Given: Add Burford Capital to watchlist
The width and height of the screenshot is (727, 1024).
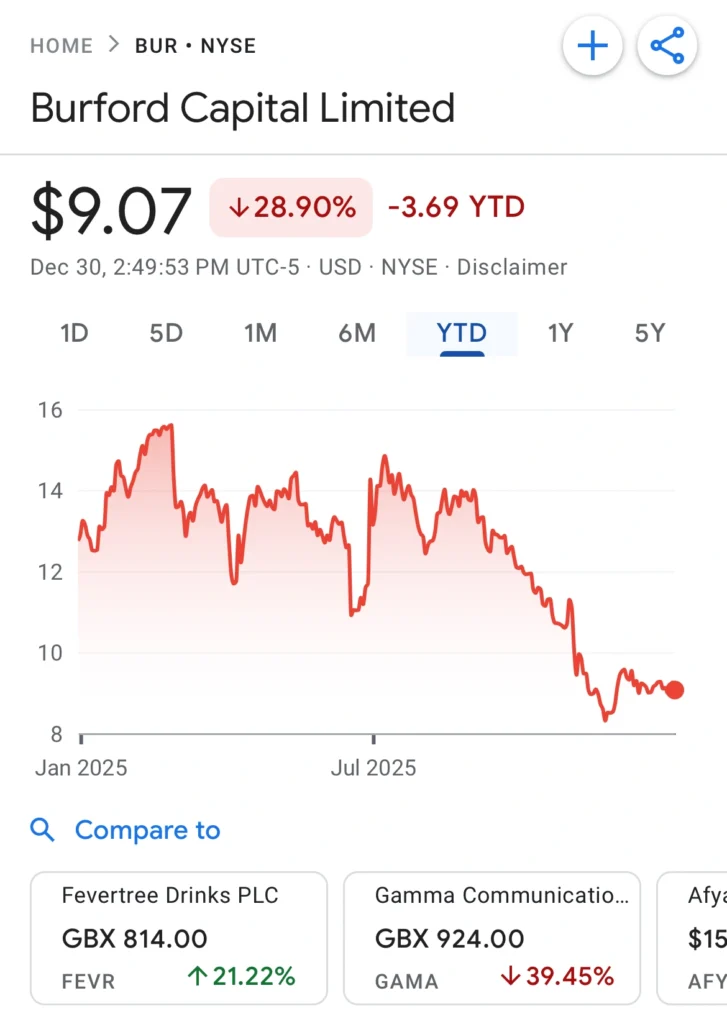Looking at the screenshot, I should coord(593,46).
